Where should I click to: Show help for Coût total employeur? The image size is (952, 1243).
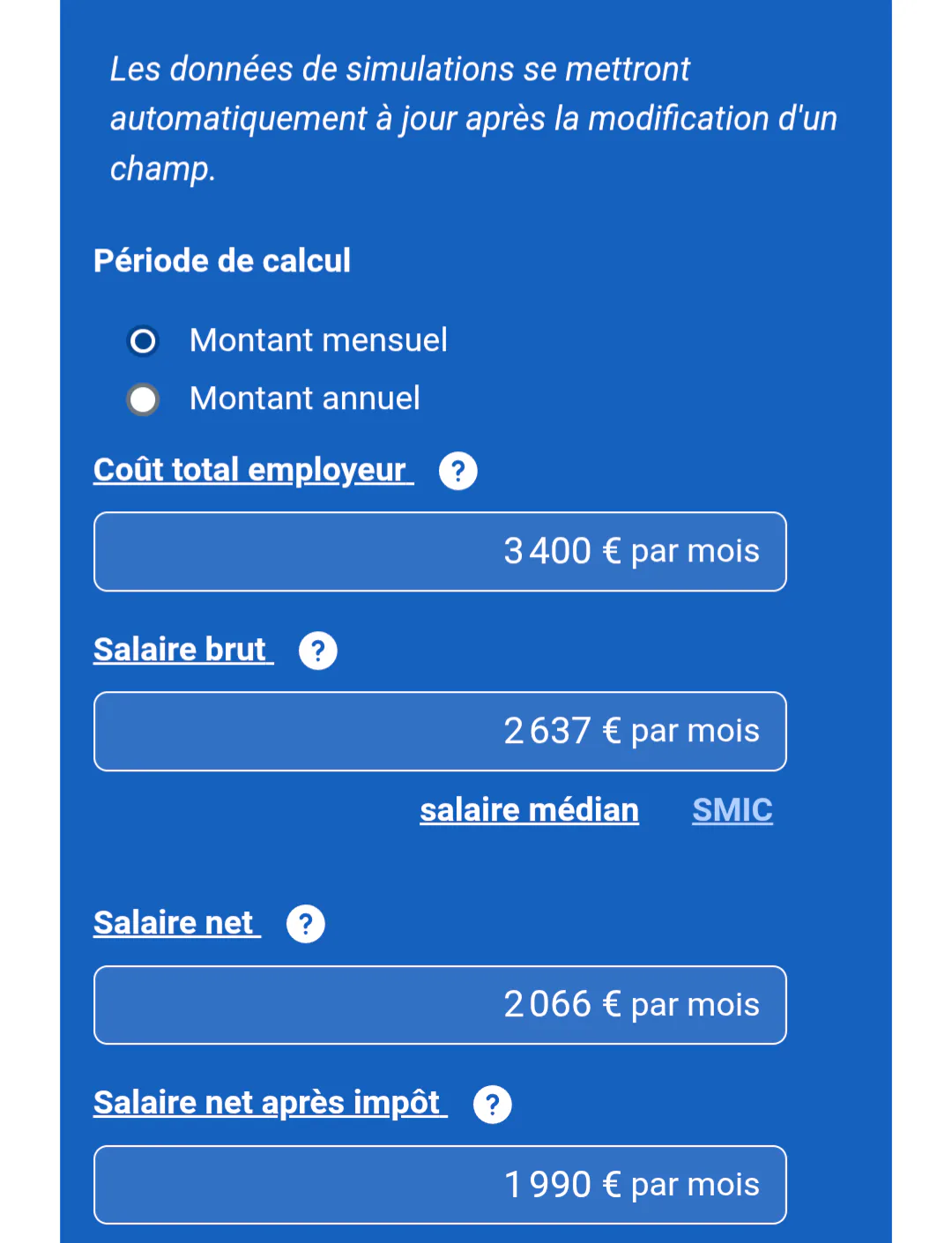458,471
